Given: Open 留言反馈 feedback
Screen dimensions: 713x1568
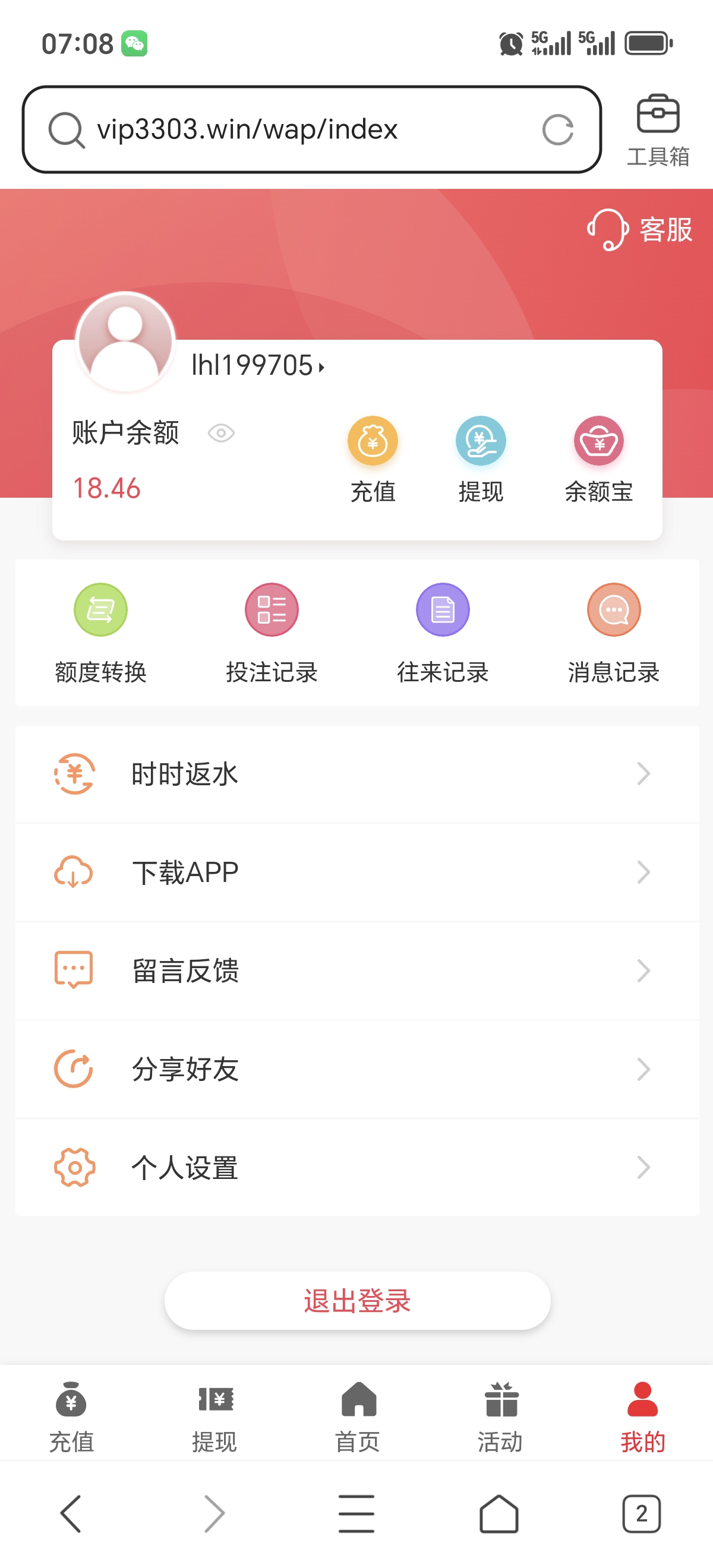Looking at the screenshot, I should click(x=357, y=971).
